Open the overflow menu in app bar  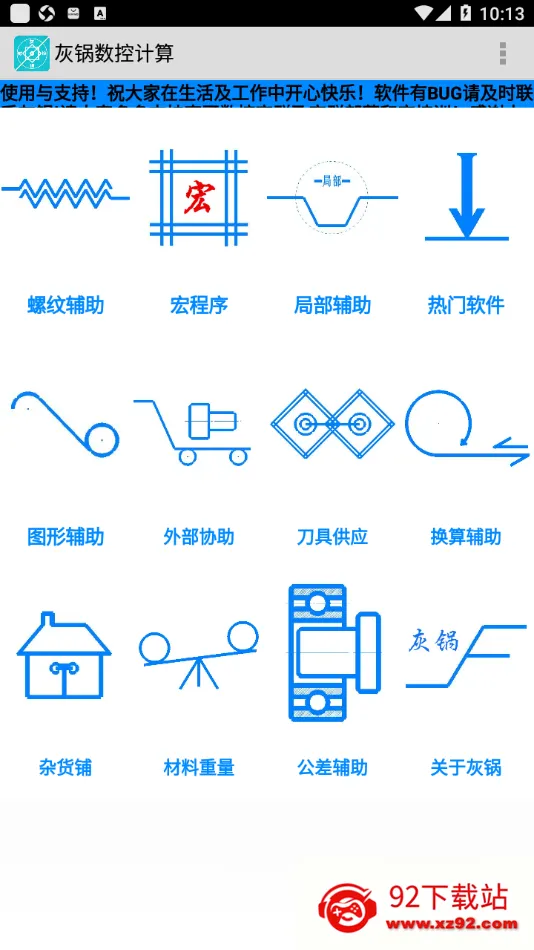click(x=502, y=53)
